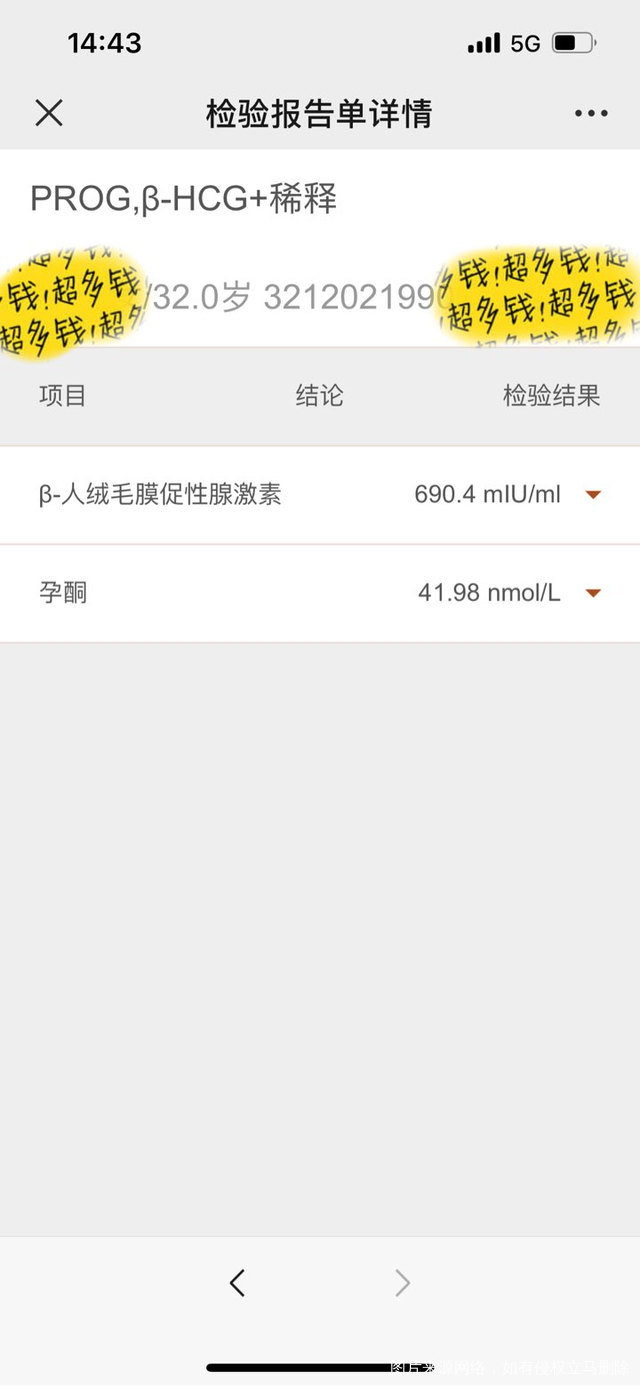Go forward with the bottom right arrow

pyautogui.click(x=402, y=1283)
